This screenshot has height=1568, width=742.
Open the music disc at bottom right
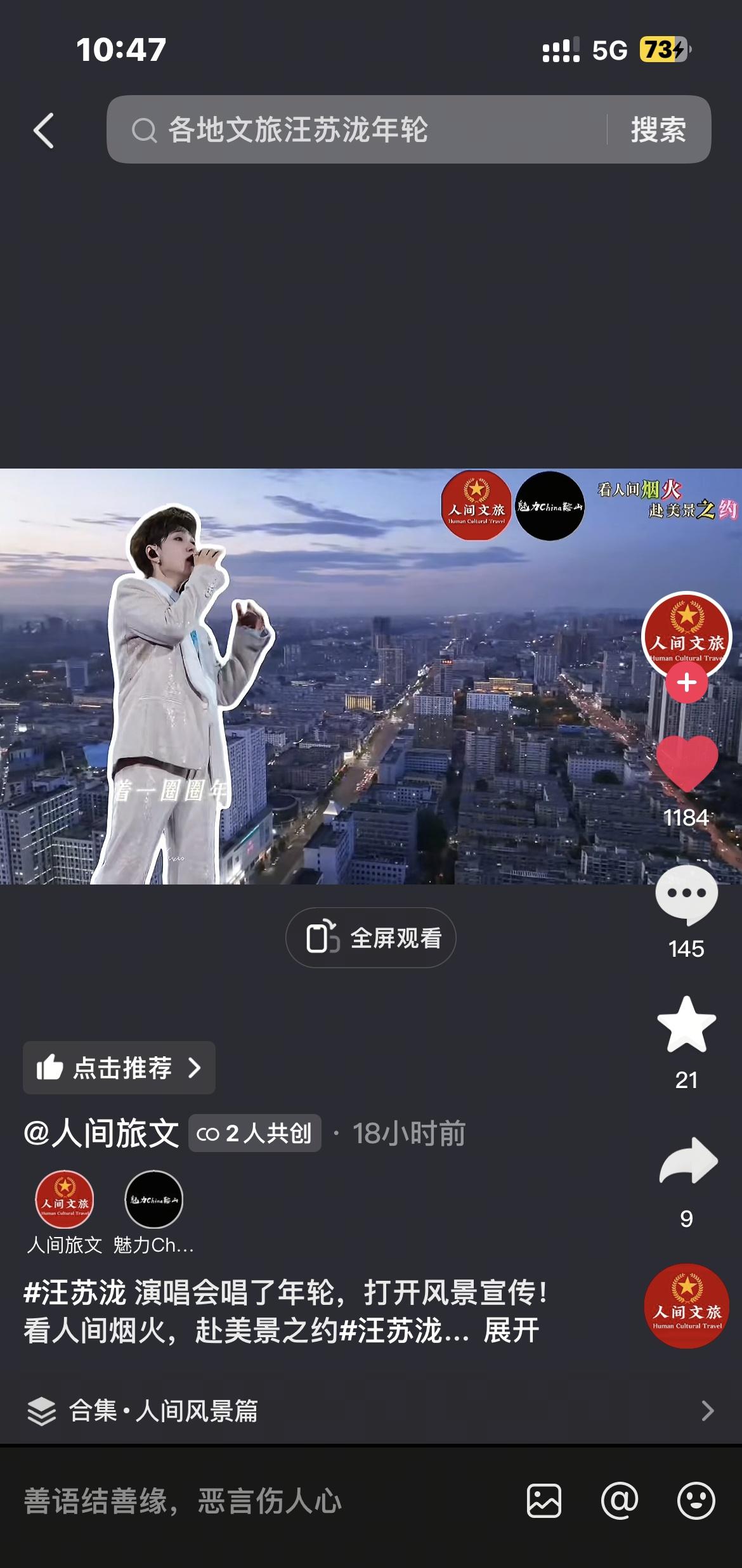tap(687, 1306)
